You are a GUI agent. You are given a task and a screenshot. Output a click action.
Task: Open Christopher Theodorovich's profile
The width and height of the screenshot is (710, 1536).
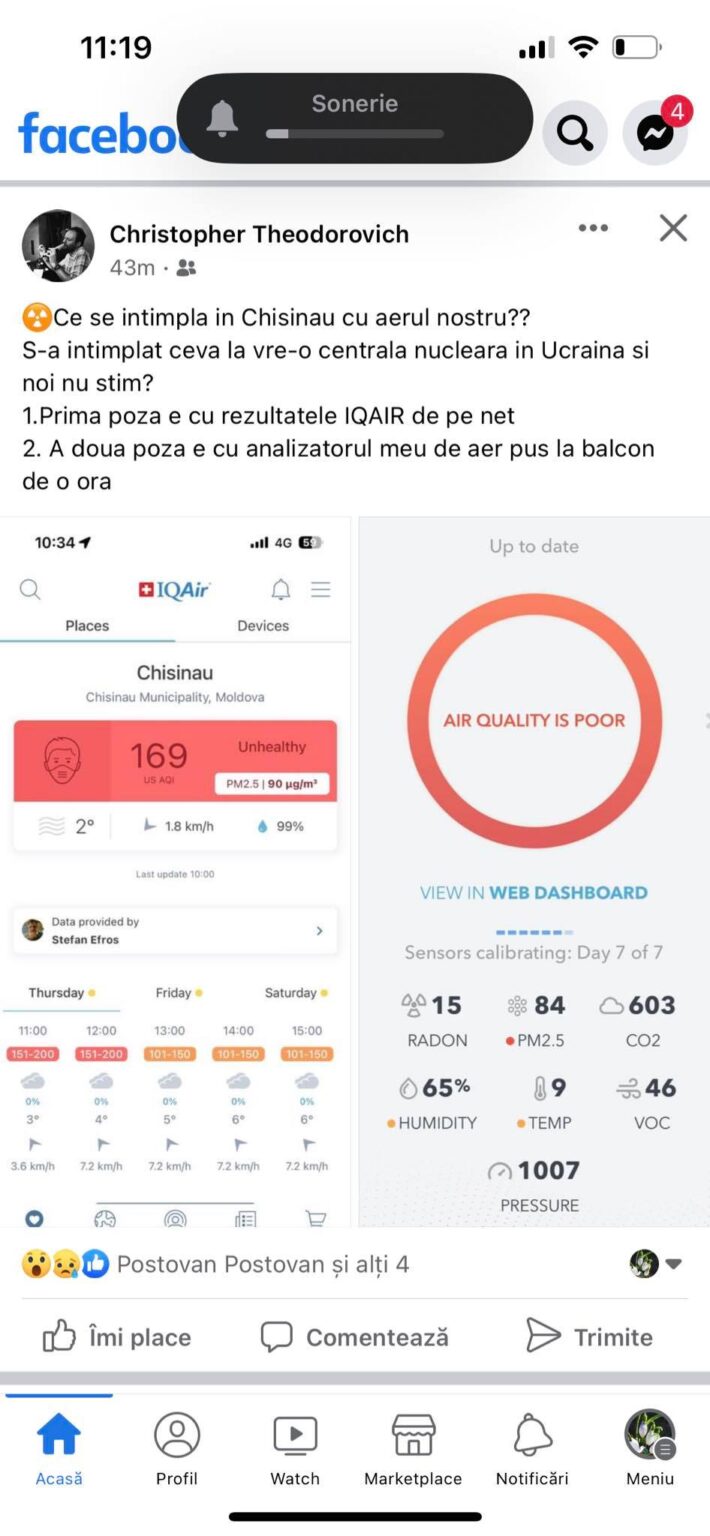(x=259, y=234)
